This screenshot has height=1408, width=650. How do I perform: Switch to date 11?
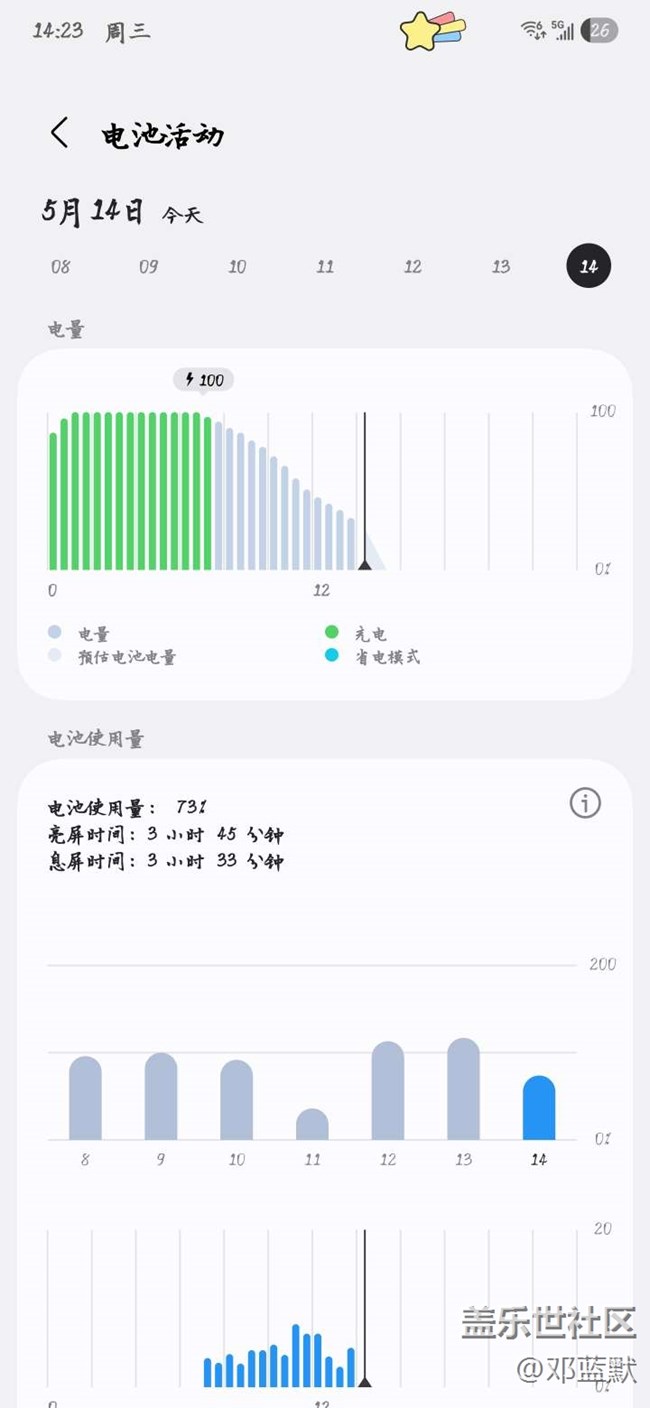coord(325,266)
